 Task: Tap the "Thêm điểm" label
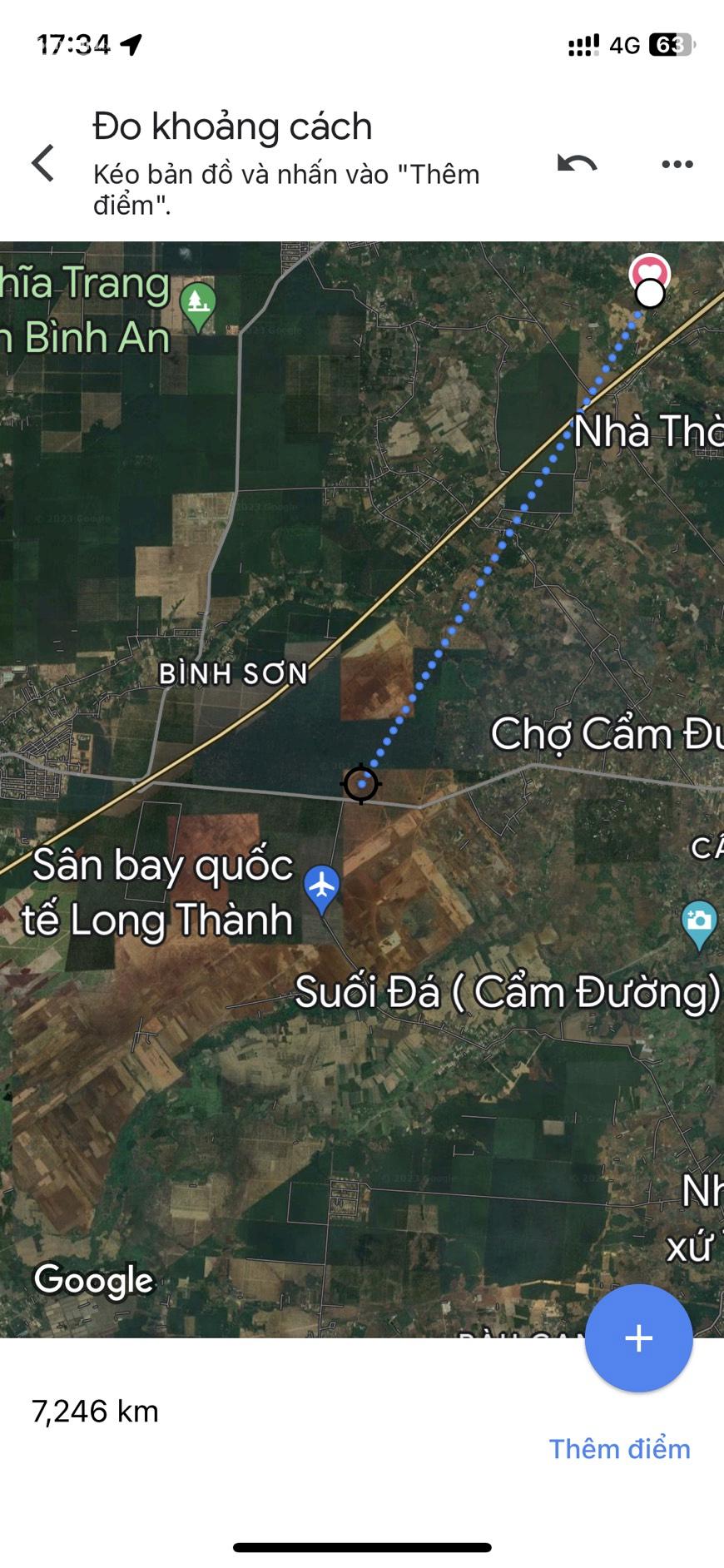[x=619, y=1448]
